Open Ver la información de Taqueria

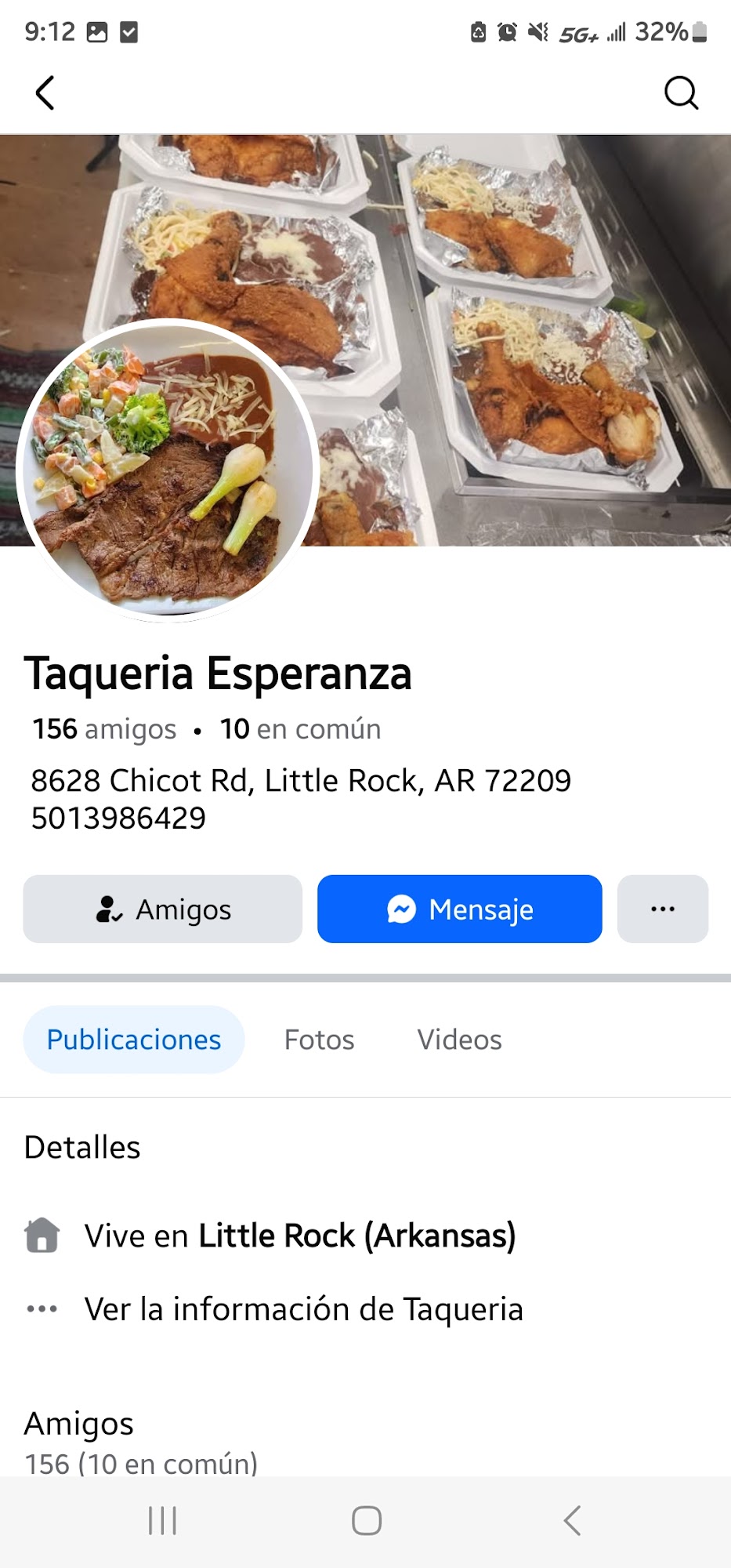coord(303,1309)
